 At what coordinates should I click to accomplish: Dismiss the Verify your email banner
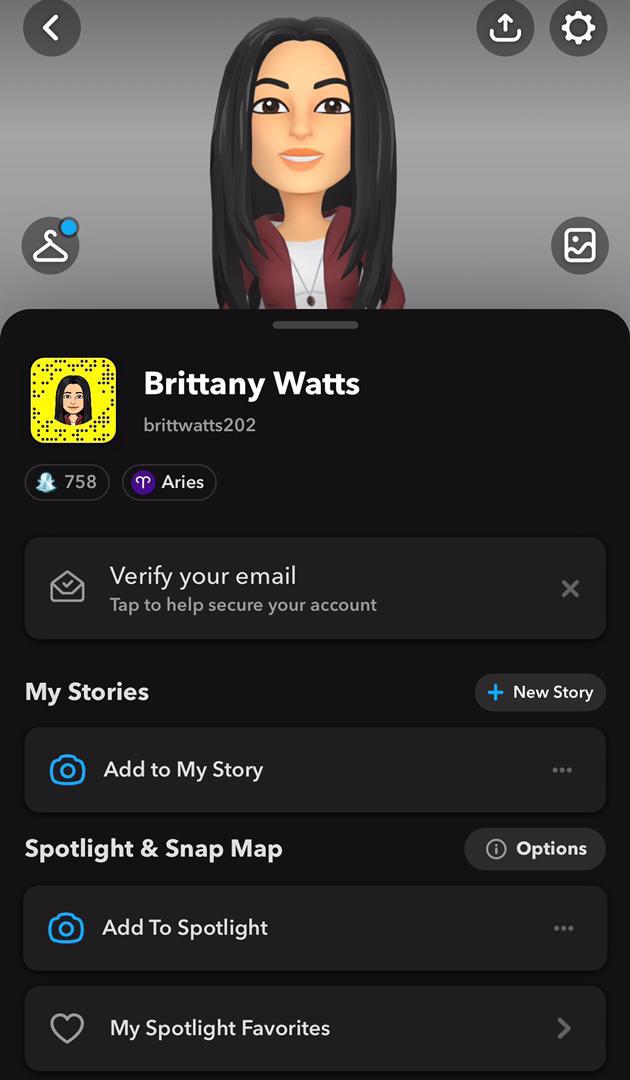[x=570, y=589]
